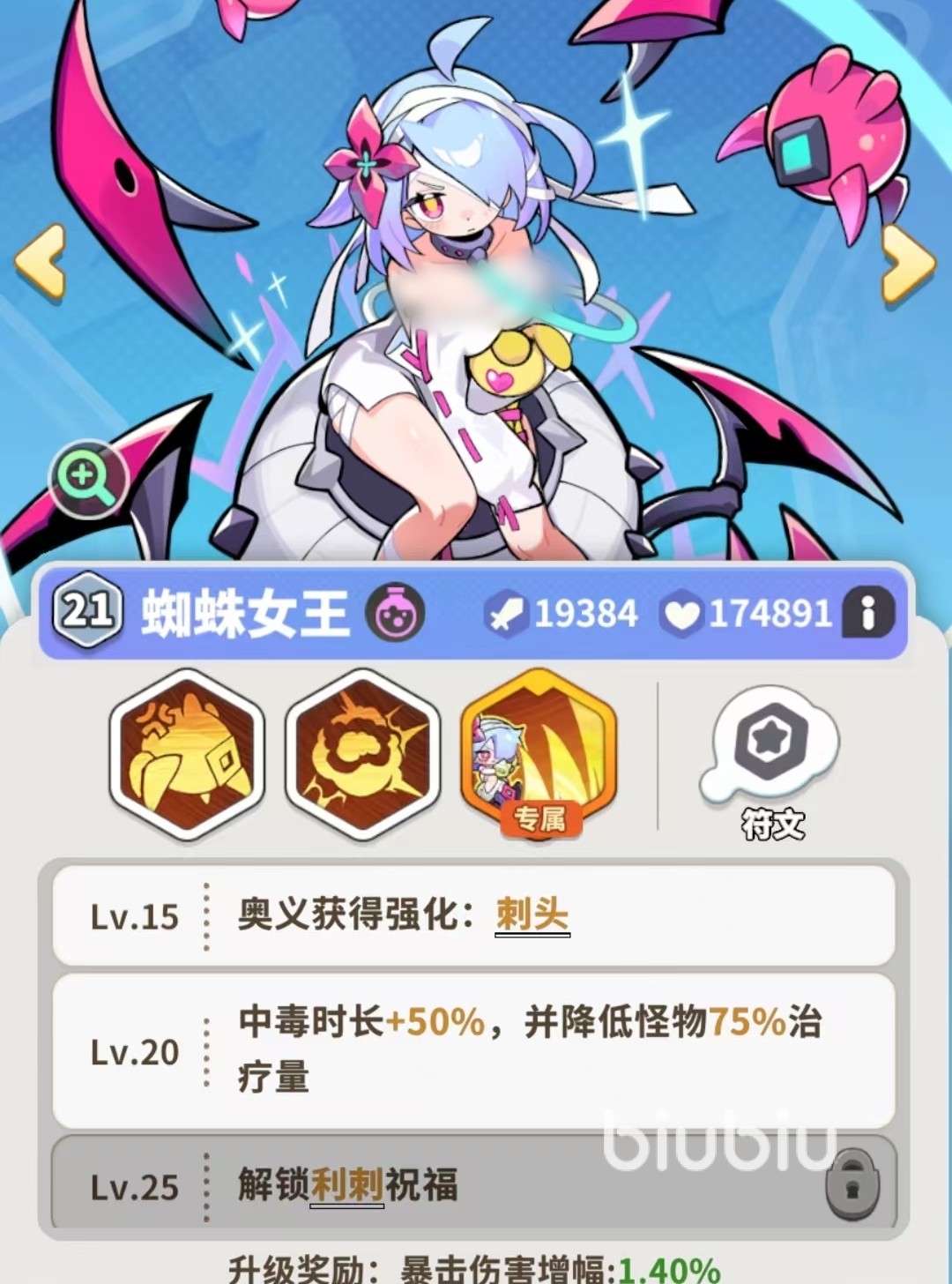This screenshot has width=952, height=1284.
Task: Go to the next character with right arrow
Action: click(907, 262)
